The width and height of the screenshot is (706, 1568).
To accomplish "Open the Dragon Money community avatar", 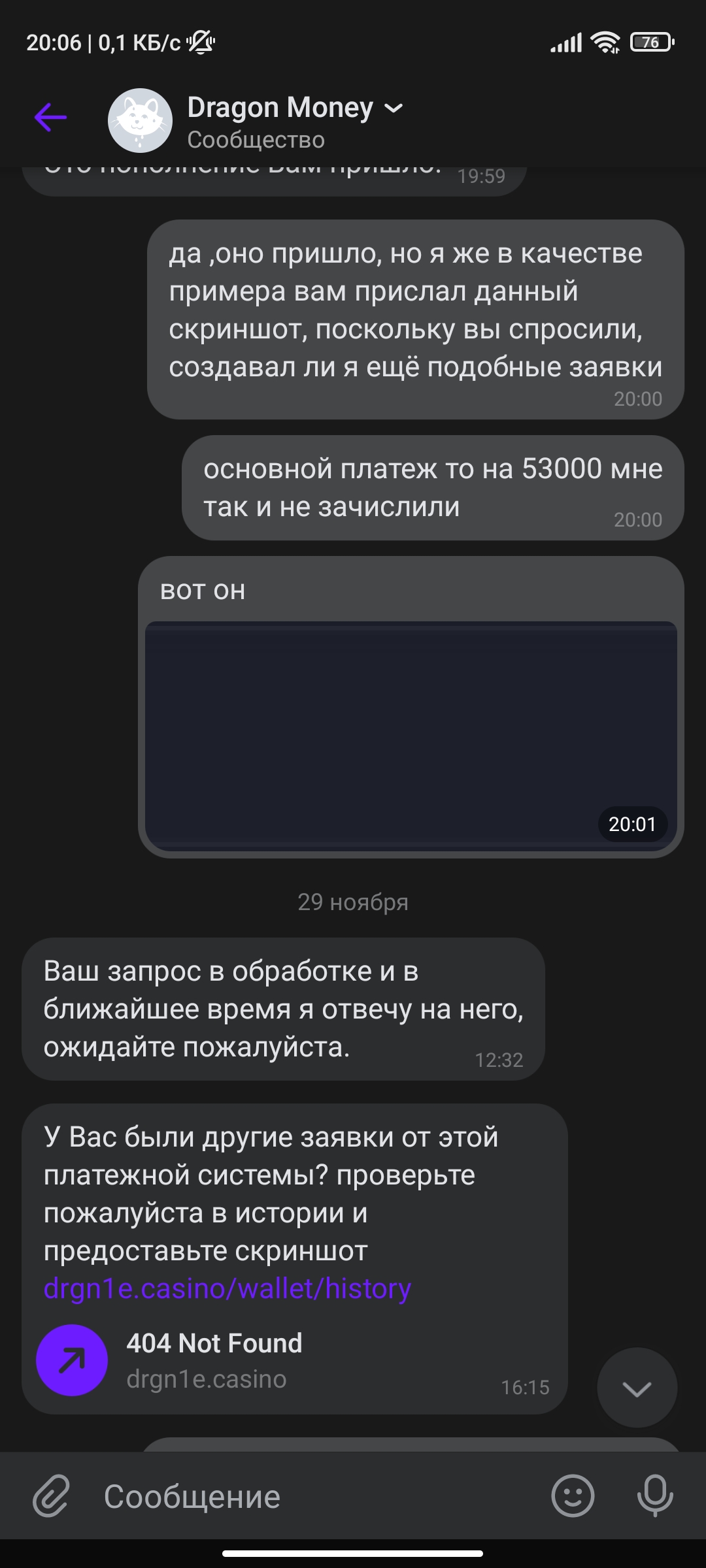I will (x=140, y=120).
